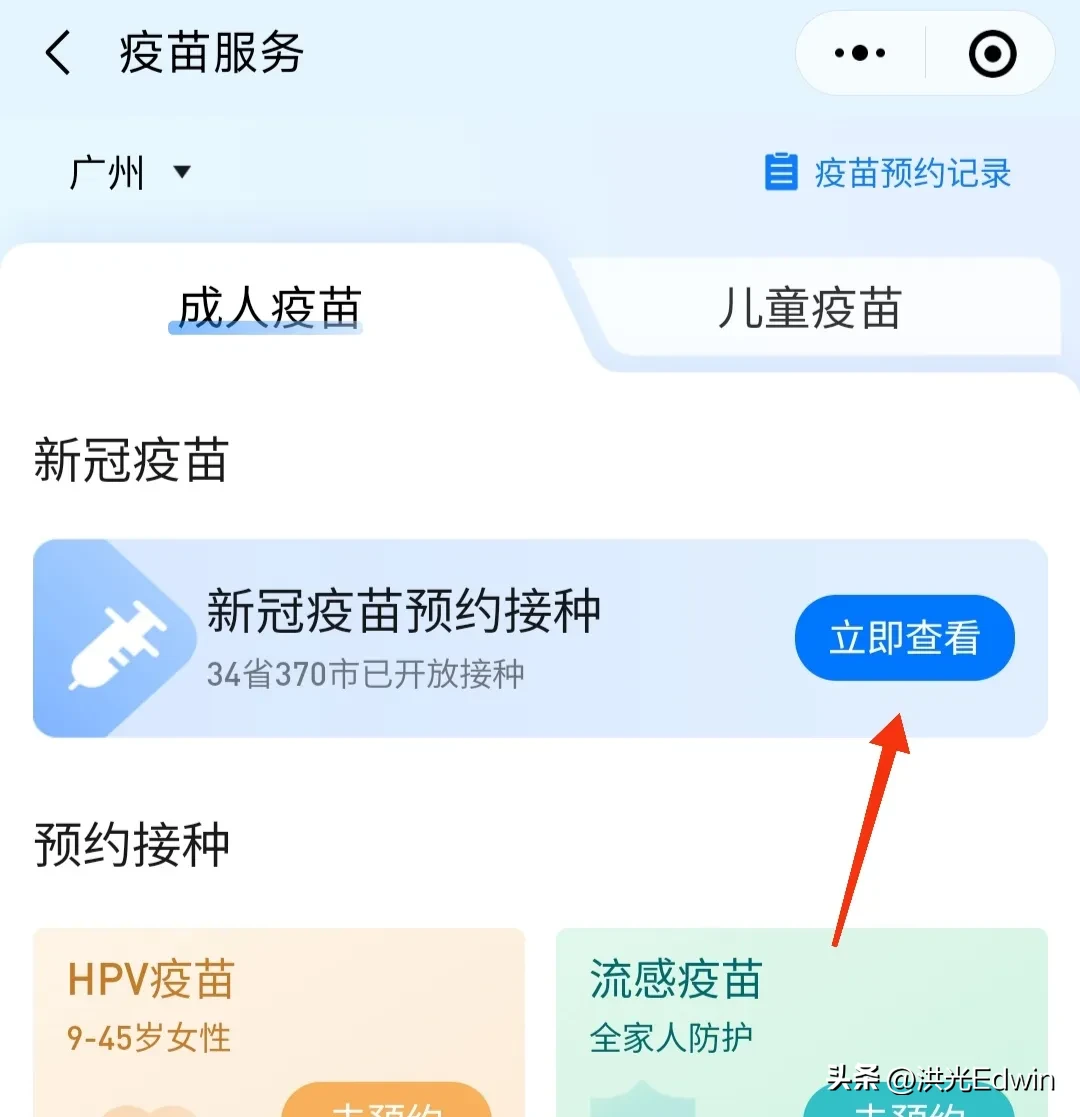Open the 广州 city dropdown

(x=130, y=173)
